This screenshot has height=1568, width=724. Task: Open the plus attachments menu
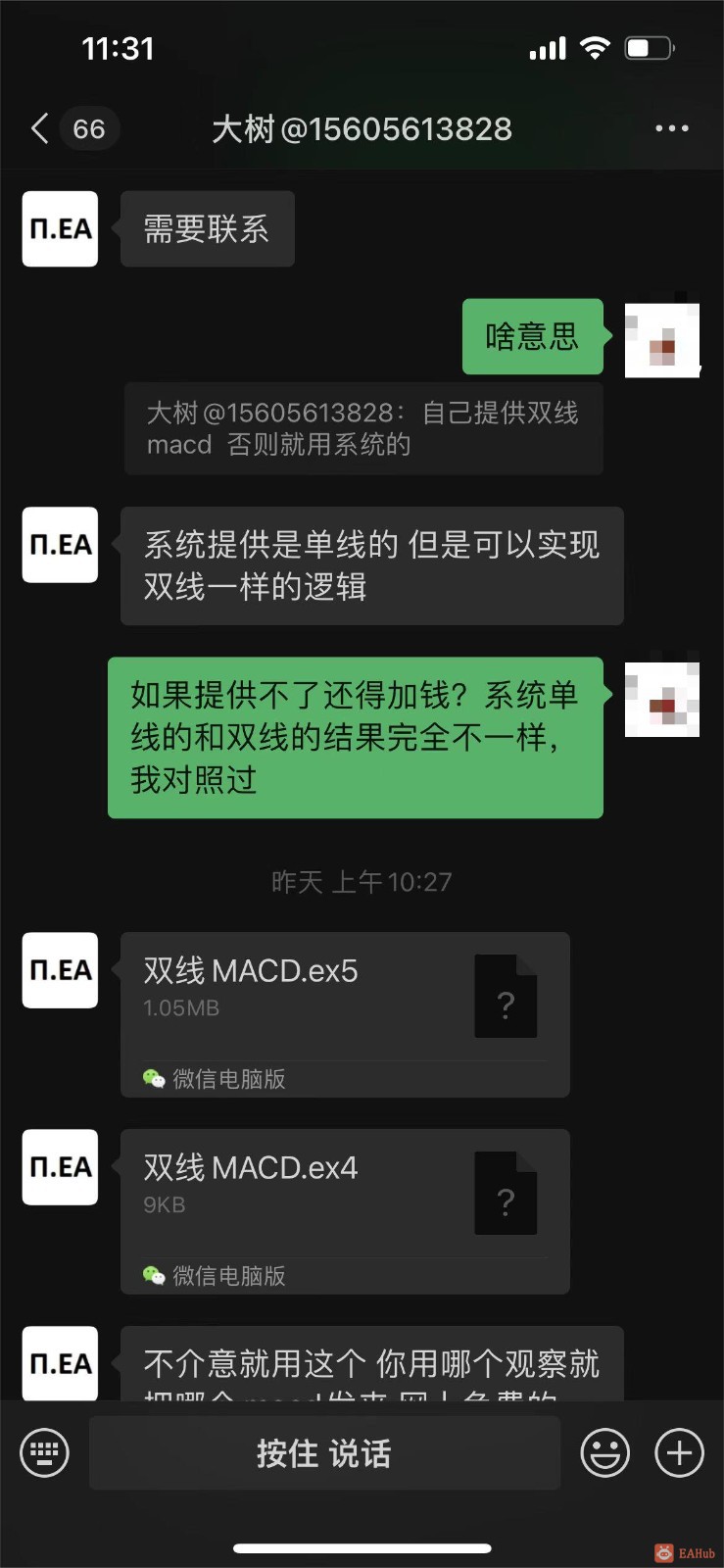point(679,1452)
